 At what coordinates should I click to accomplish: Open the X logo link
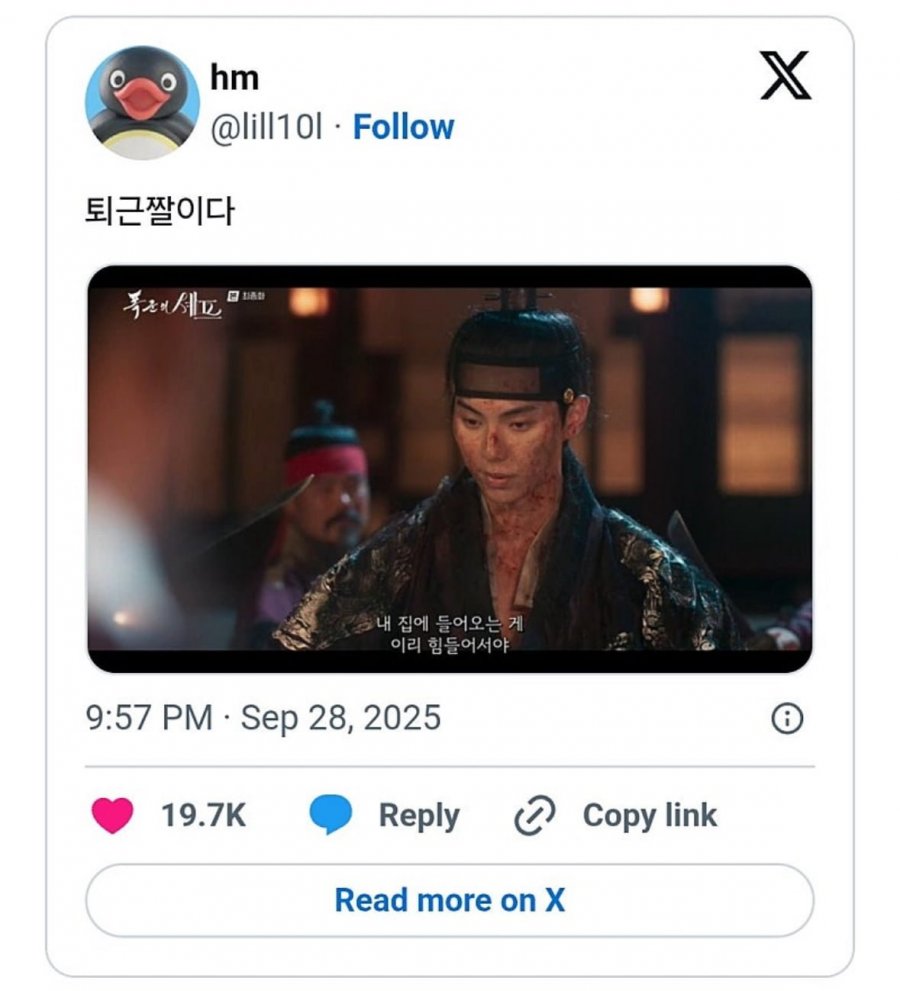coord(785,77)
